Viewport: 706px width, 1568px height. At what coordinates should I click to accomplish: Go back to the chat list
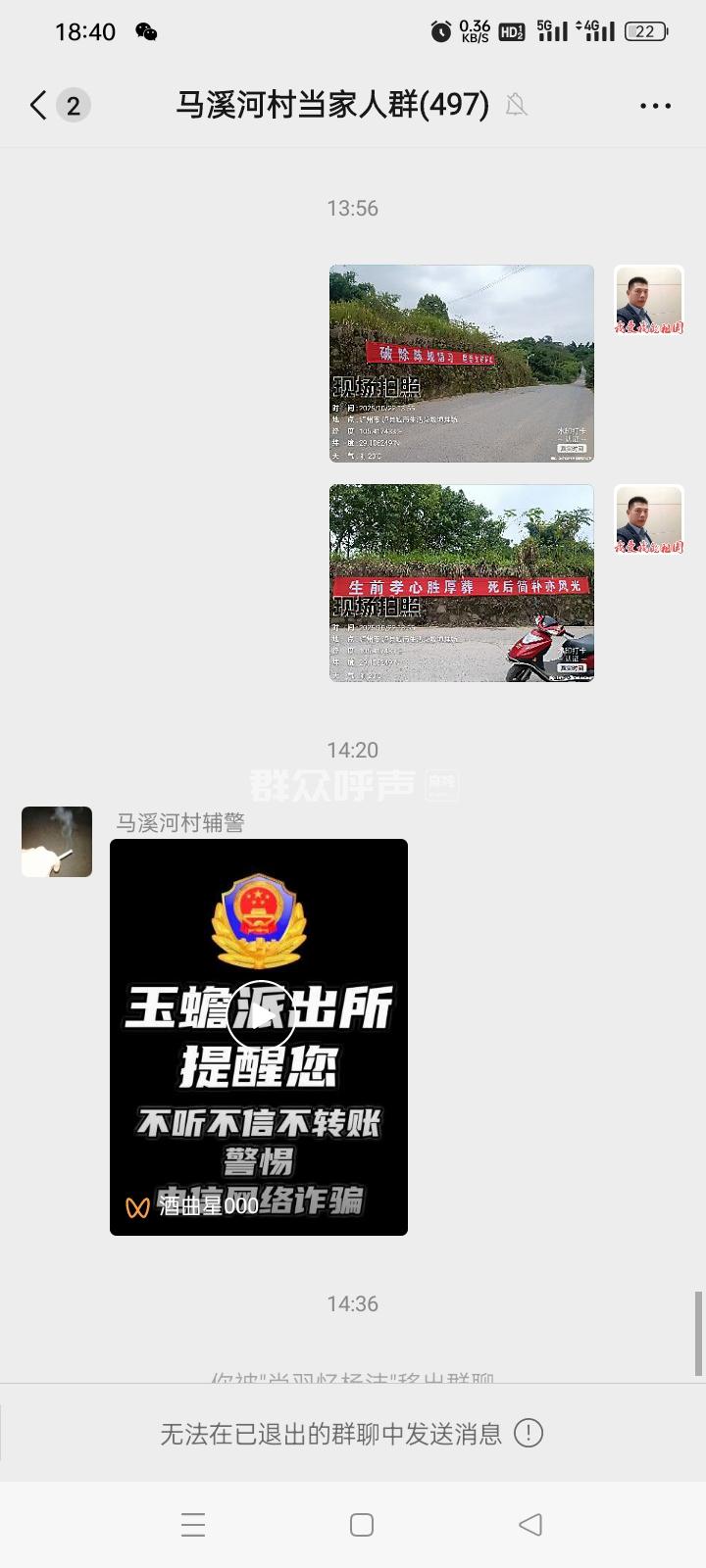click(39, 105)
